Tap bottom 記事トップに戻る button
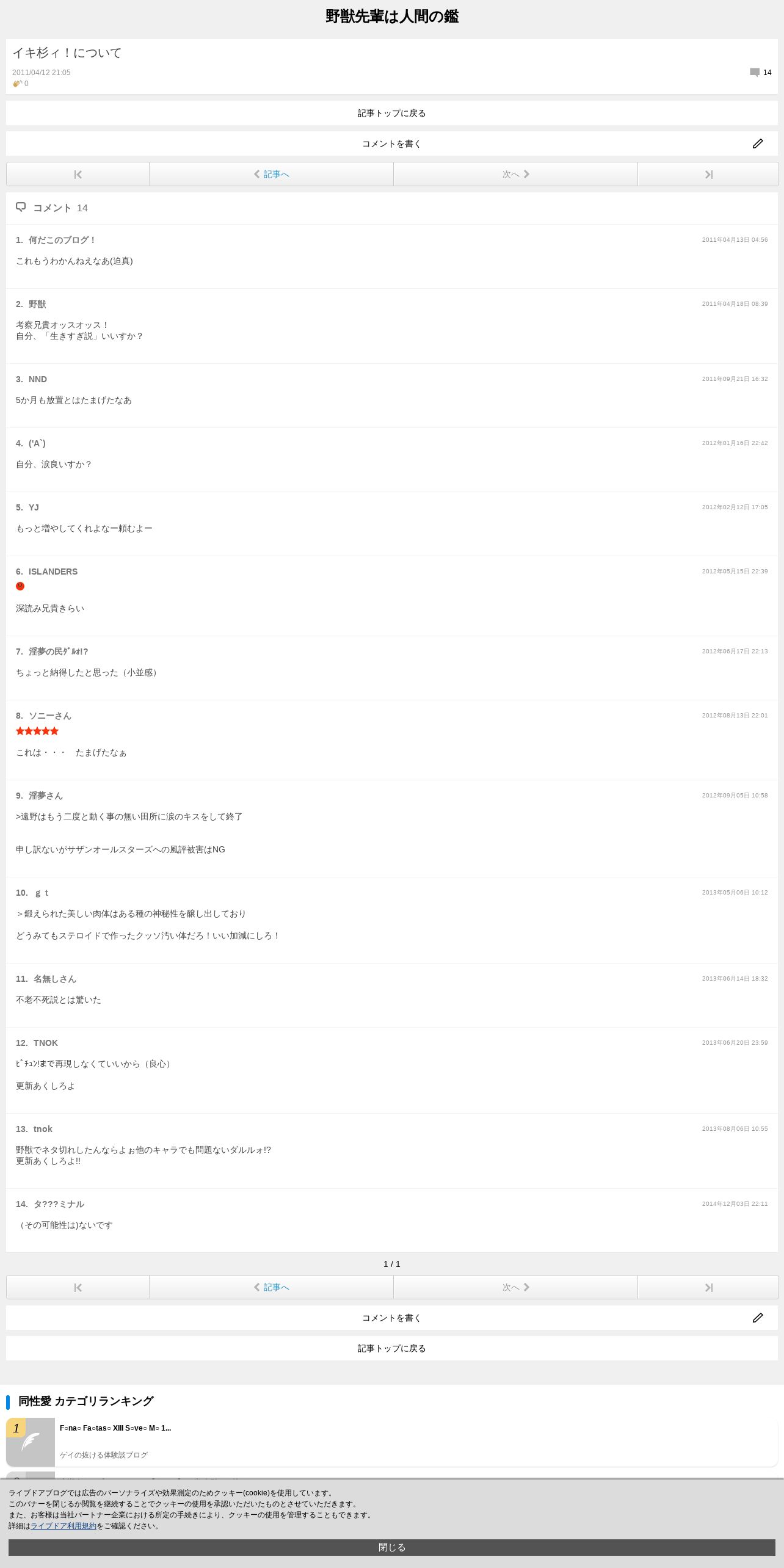This screenshot has height=1568, width=784. tap(391, 1348)
